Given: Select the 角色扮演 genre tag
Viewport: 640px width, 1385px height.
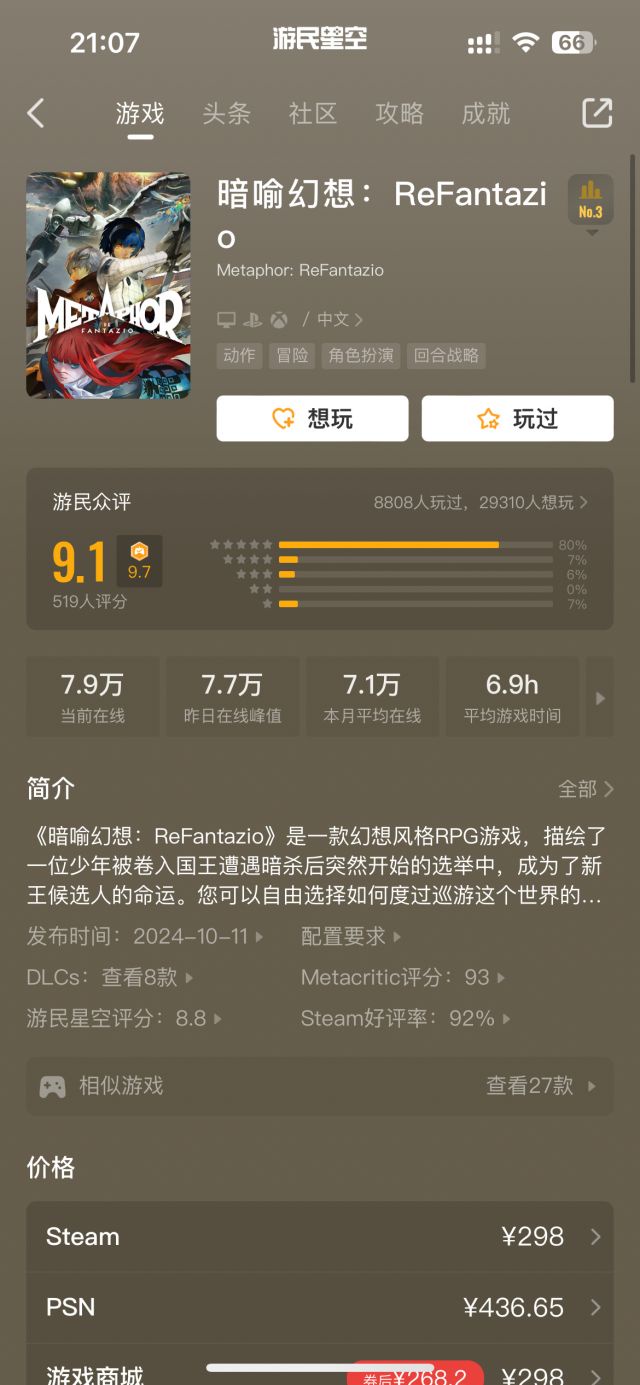Looking at the screenshot, I should tap(362, 355).
